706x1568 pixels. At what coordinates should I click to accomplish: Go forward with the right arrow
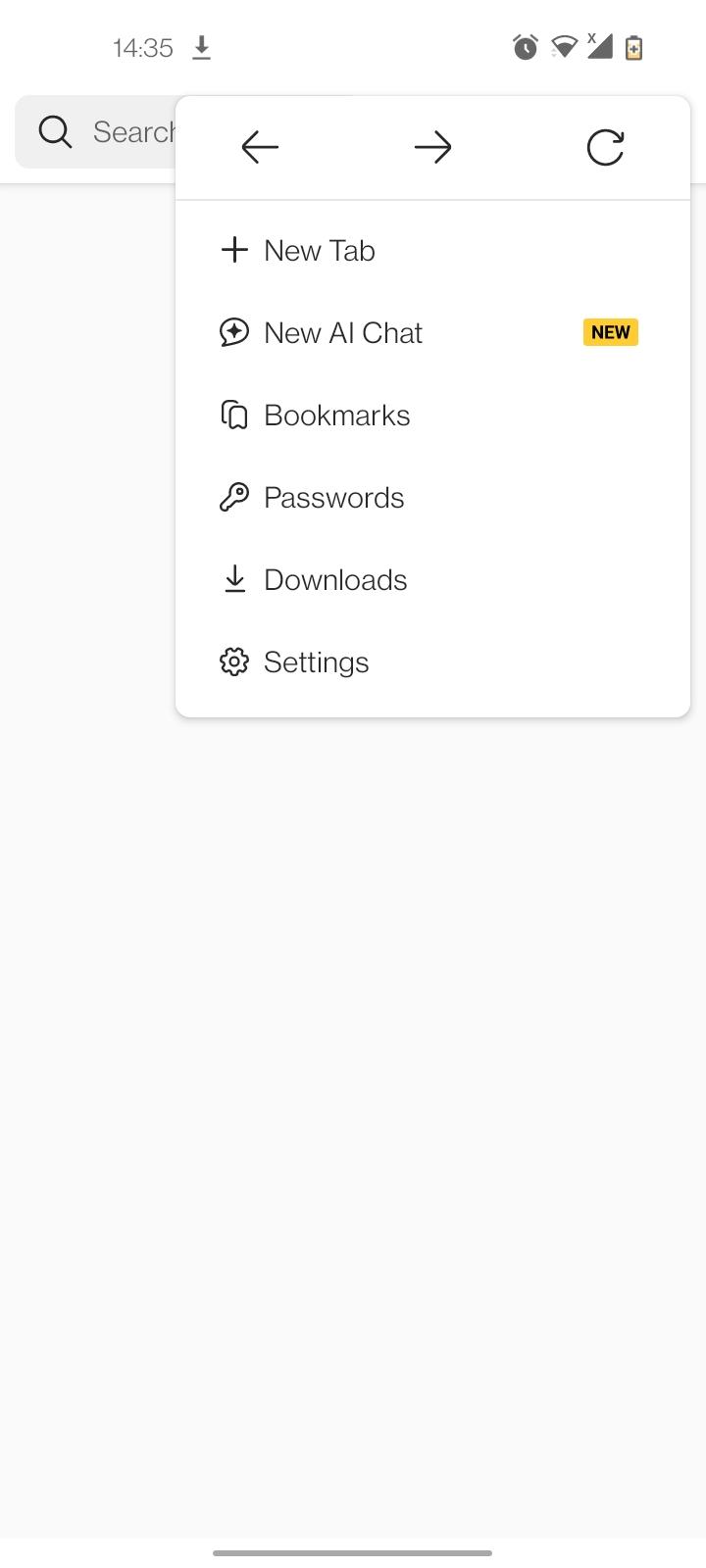[432, 148]
